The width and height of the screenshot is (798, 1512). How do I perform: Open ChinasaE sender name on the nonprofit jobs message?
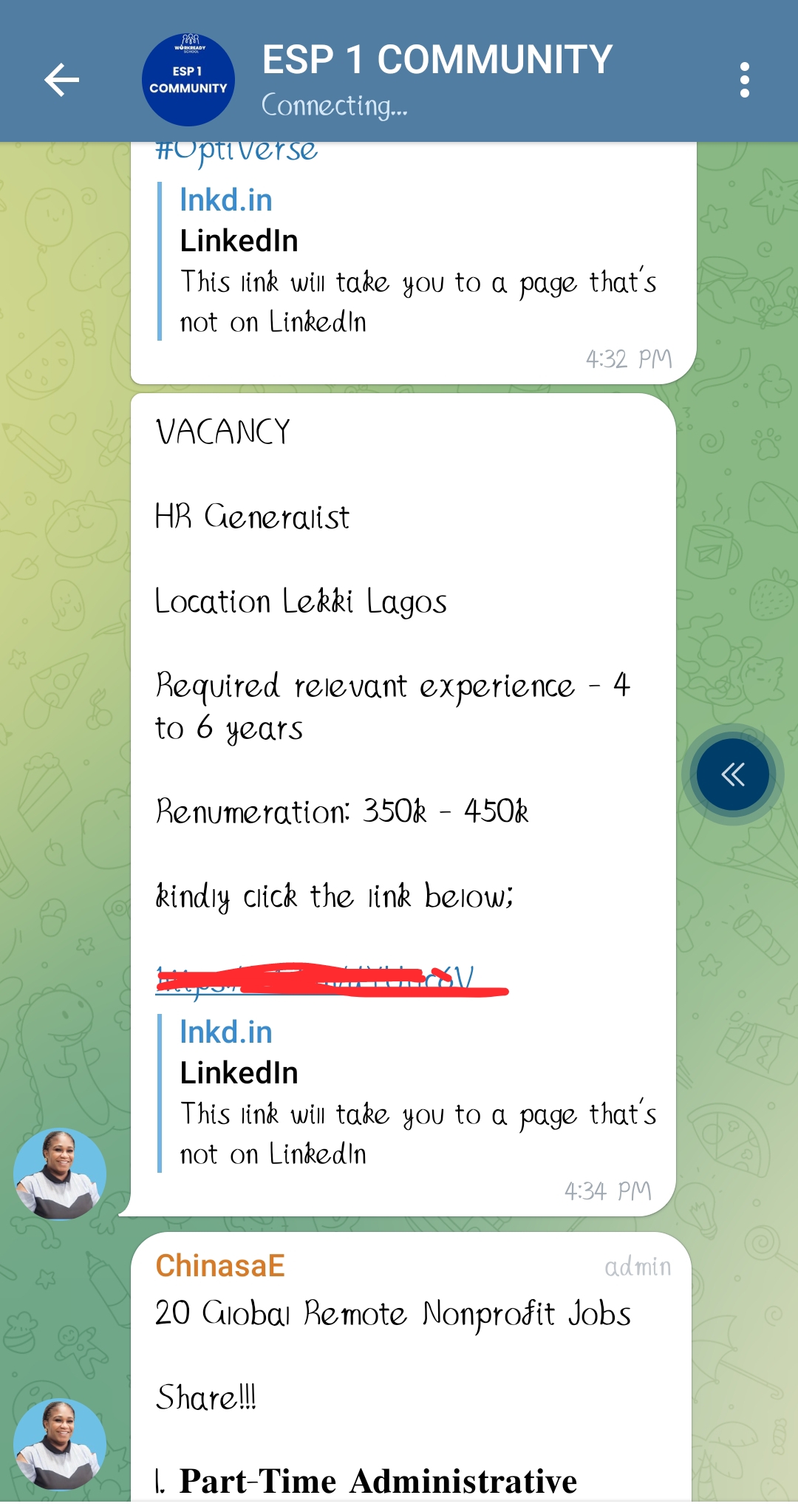tap(220, 1266)
